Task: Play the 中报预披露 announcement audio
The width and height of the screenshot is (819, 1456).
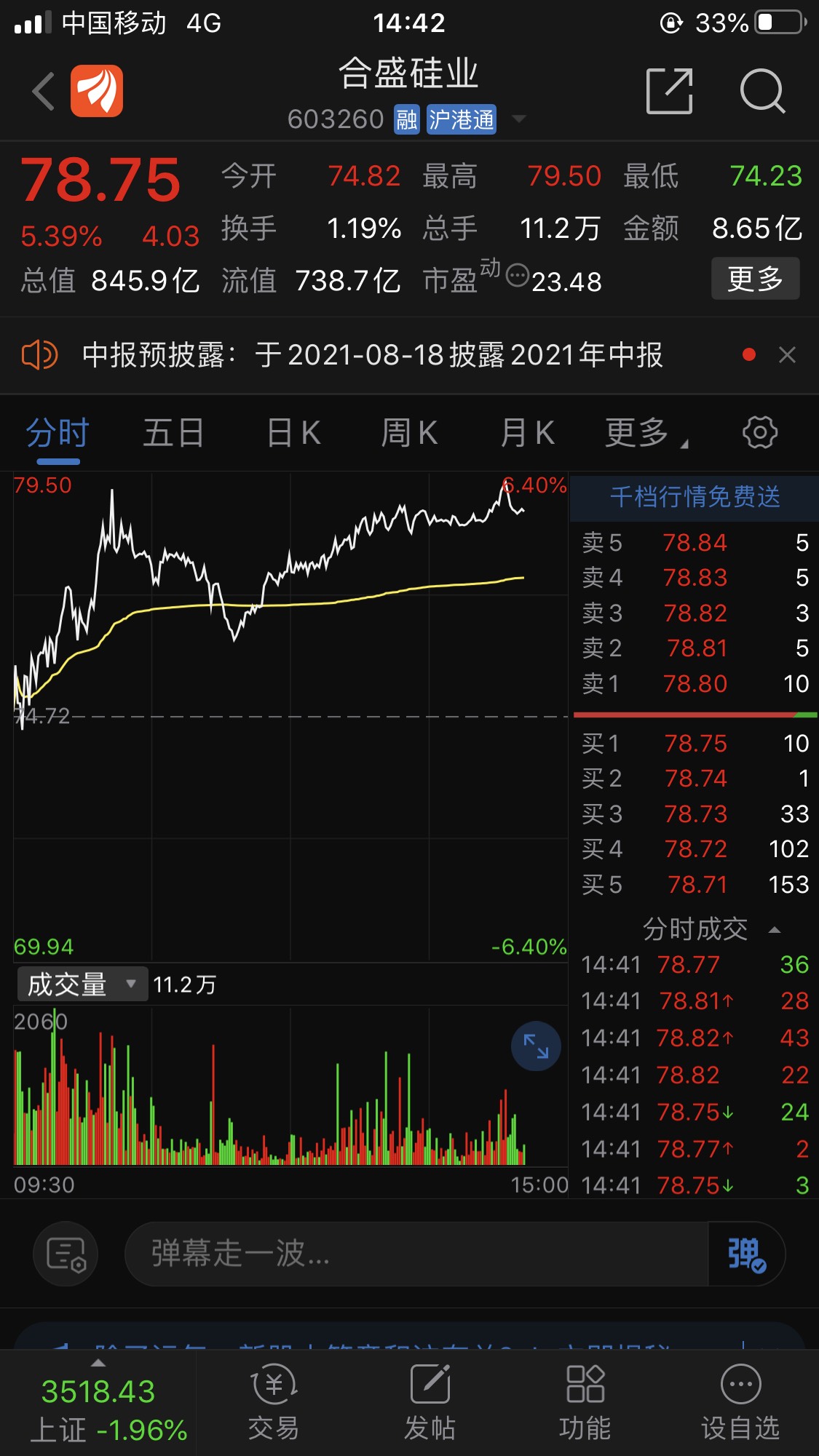Action: pos(41,355)
